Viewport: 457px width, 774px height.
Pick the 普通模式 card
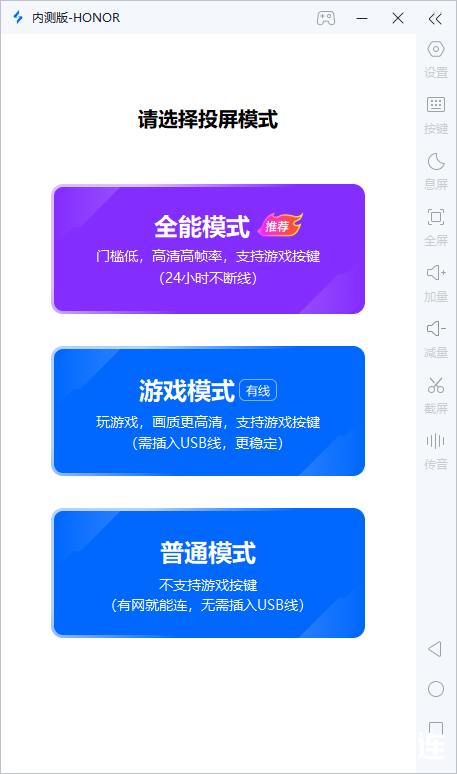pos(208,573)
